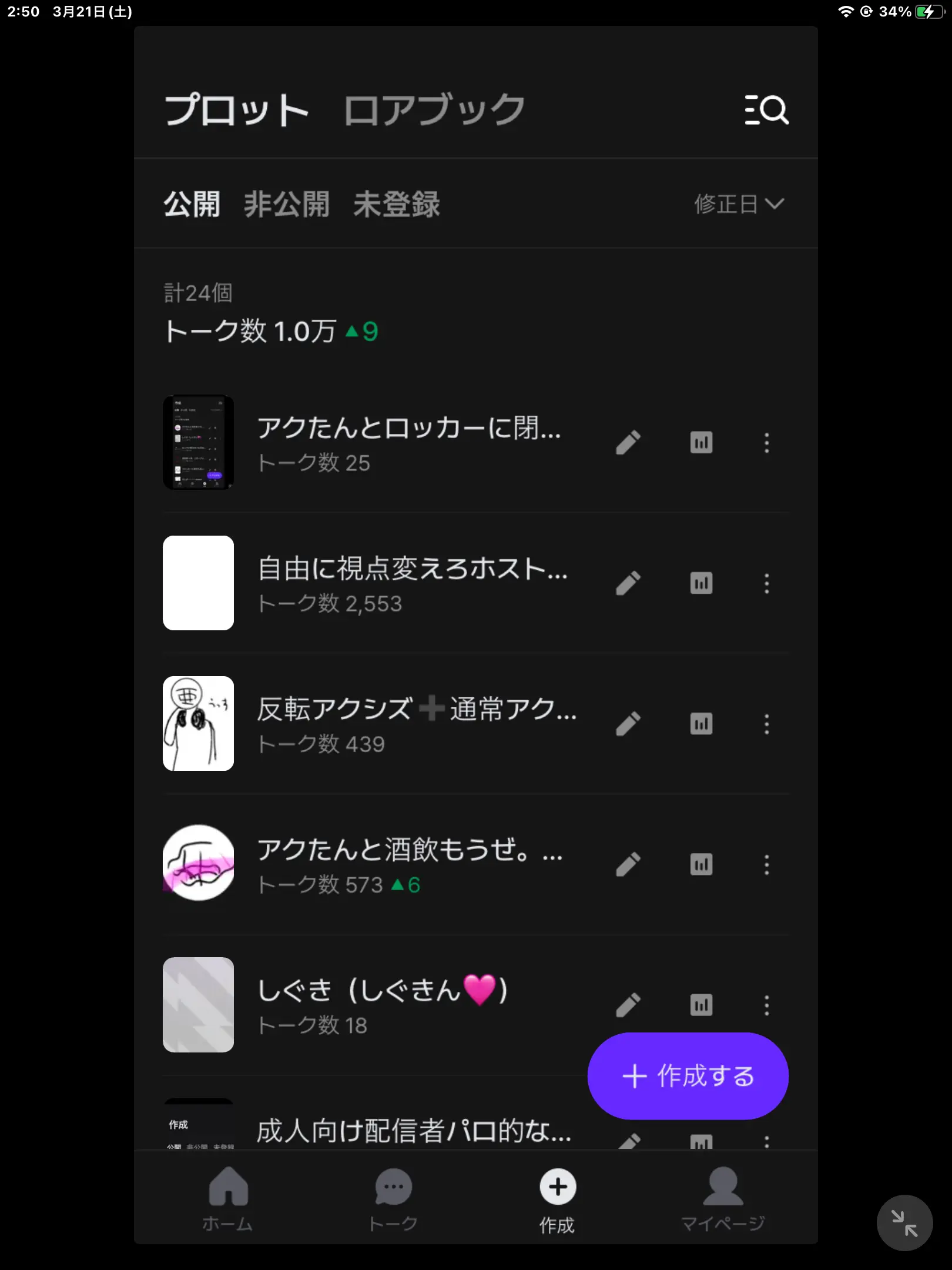This screenshot has height=1270, width=952.
Task: Edit the 反転アクシズ plot with pencil icon
Action: 628,724
